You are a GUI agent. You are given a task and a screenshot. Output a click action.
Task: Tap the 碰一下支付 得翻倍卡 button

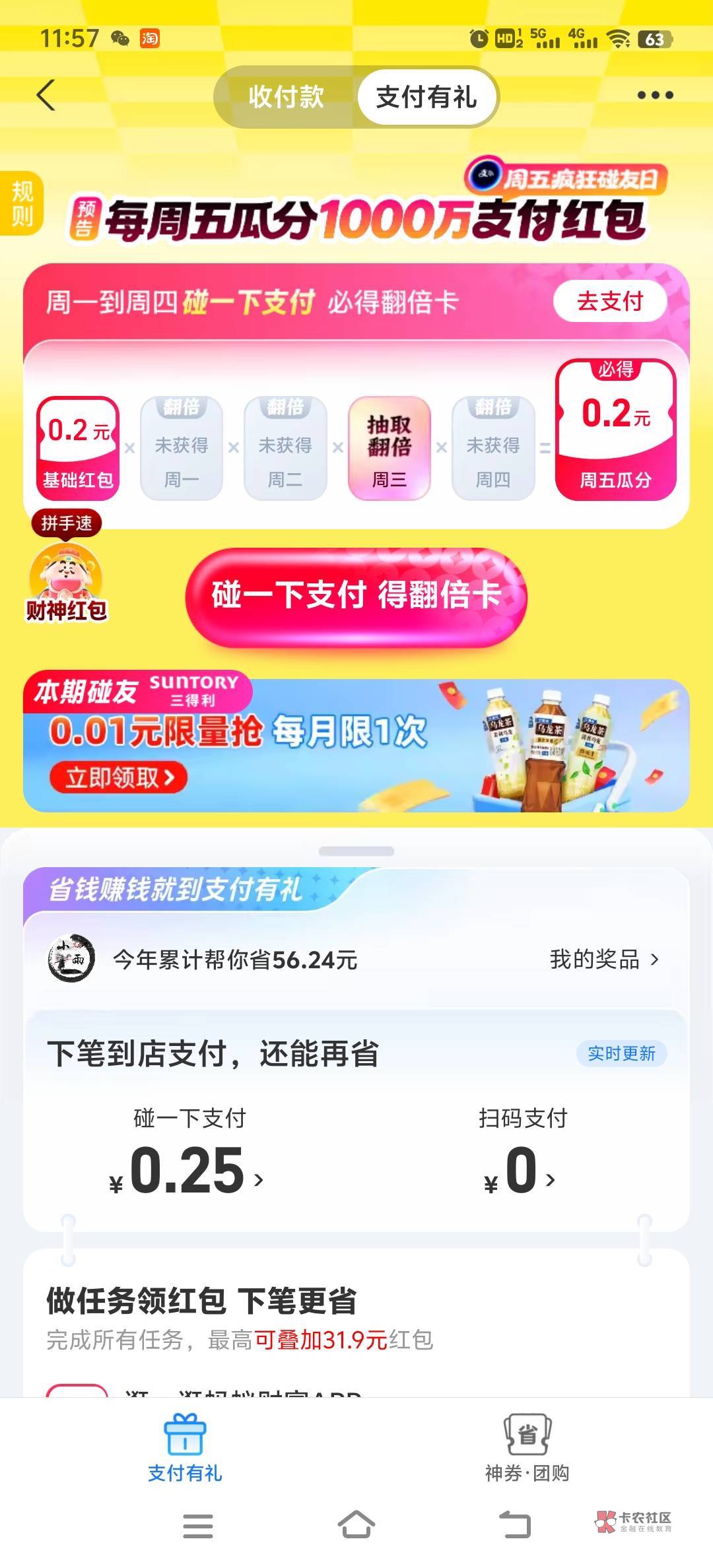tap(356, 595)
